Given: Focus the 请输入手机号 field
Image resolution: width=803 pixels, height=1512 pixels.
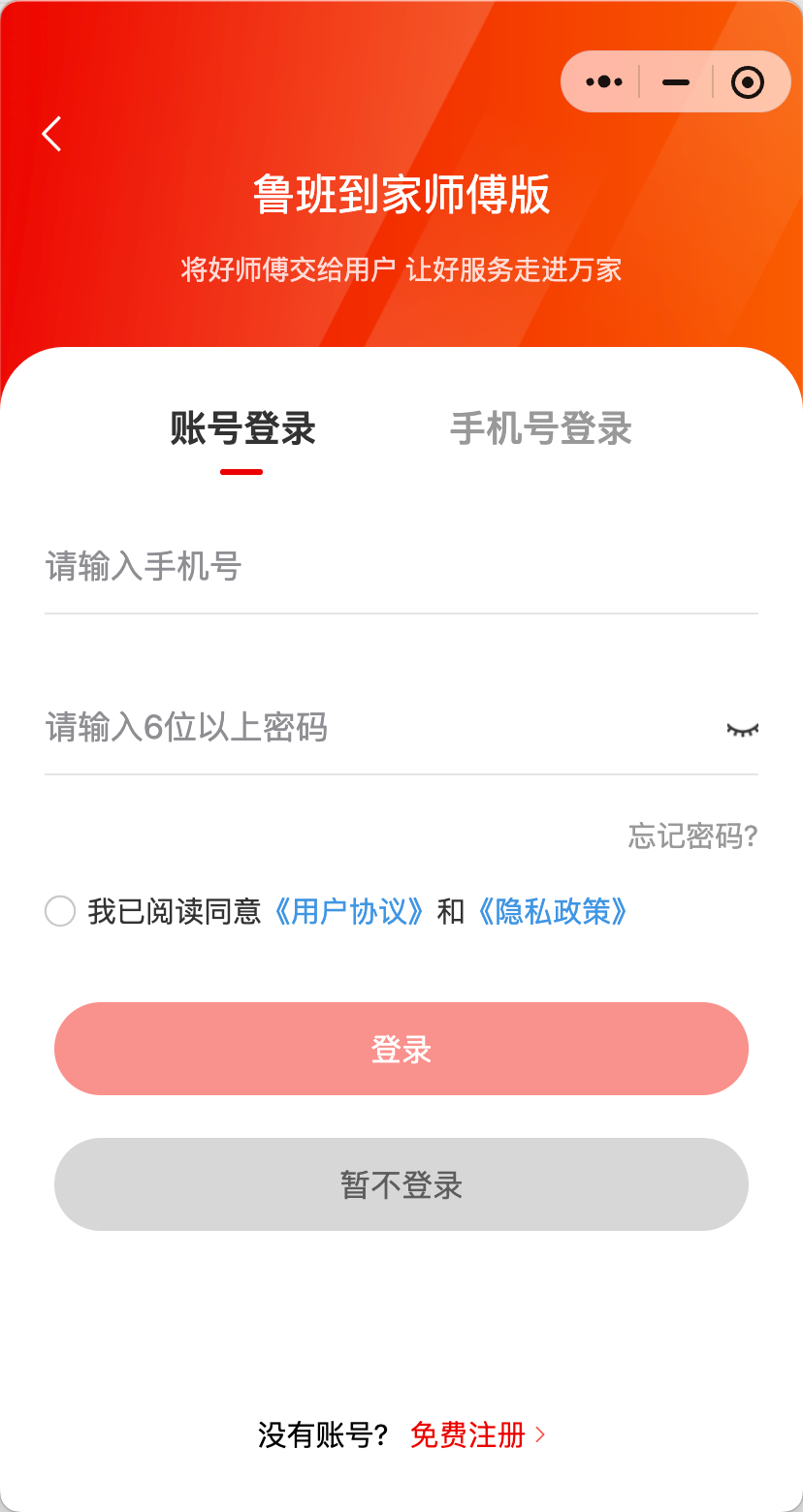Looking at the screenshot, I should (x=401, y=566).
